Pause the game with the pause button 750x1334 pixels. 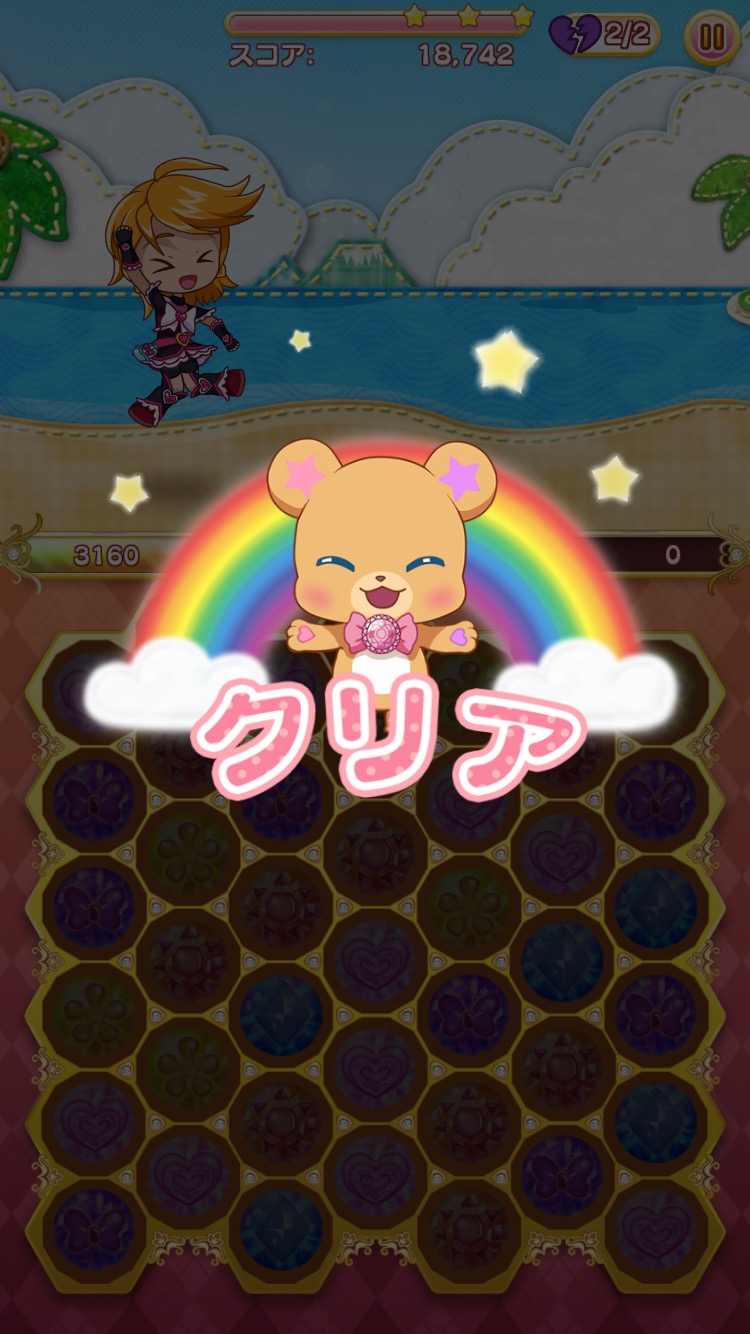click(x=711, y=38)
